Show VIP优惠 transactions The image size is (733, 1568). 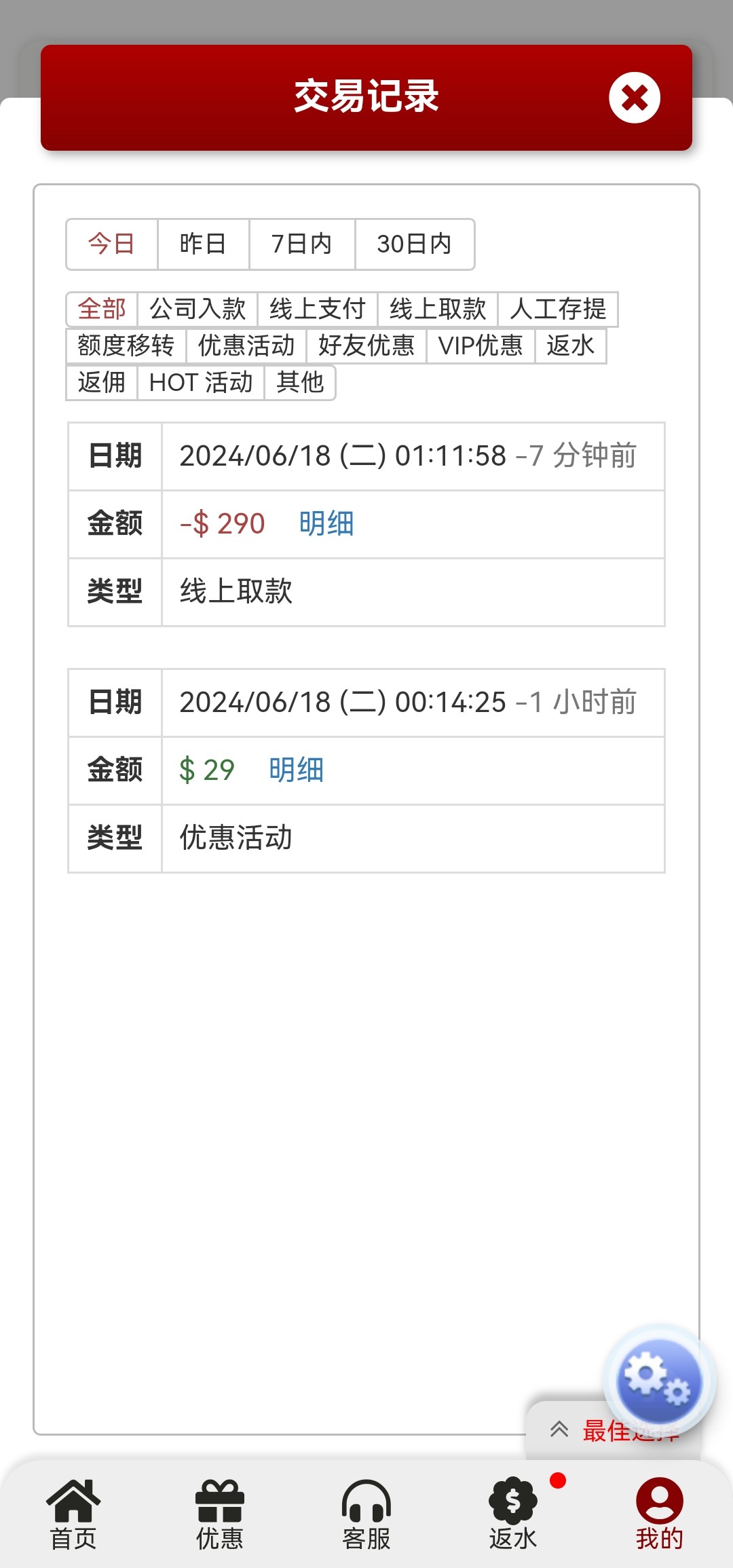pos(481,346)
